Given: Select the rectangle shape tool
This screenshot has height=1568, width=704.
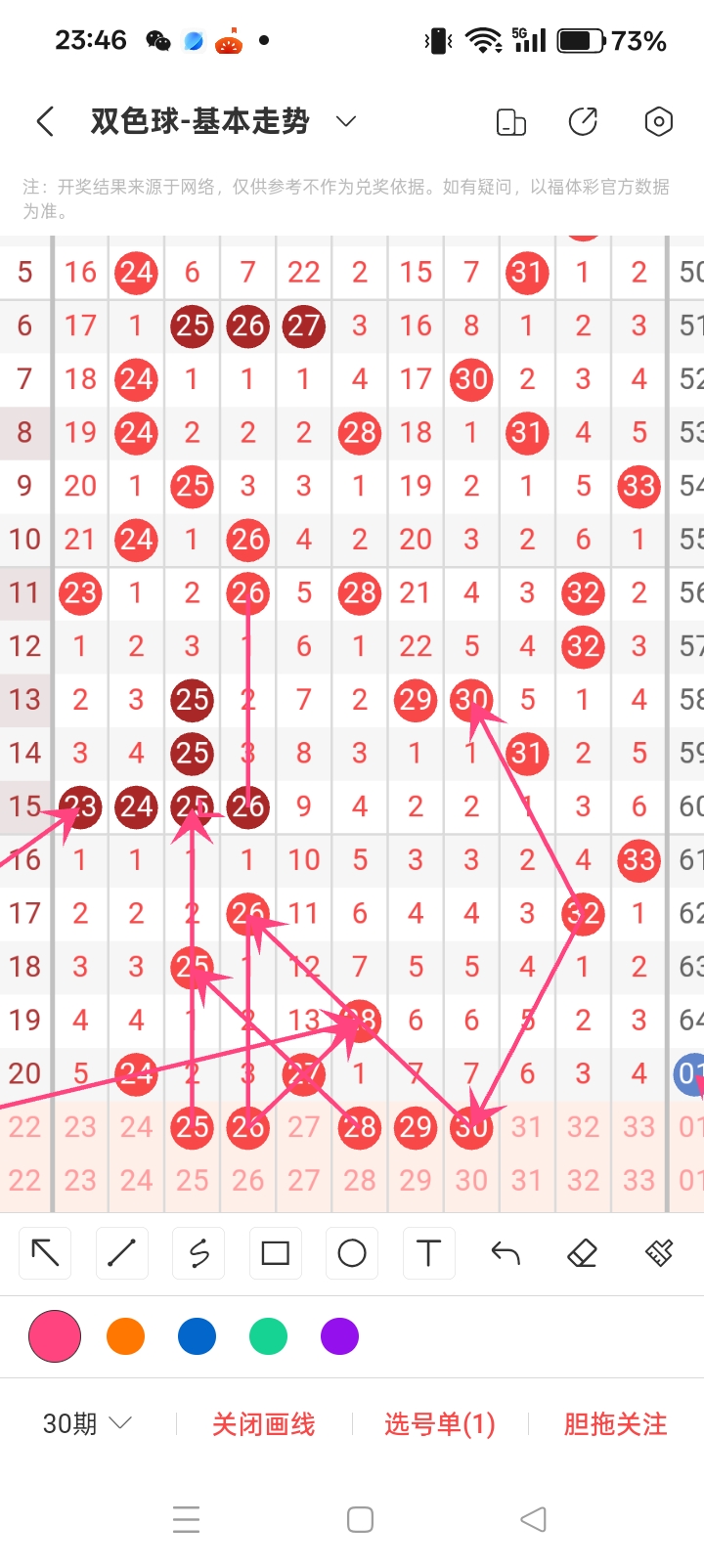Looking at the screenshot, I should click(x=275, y=1253).
